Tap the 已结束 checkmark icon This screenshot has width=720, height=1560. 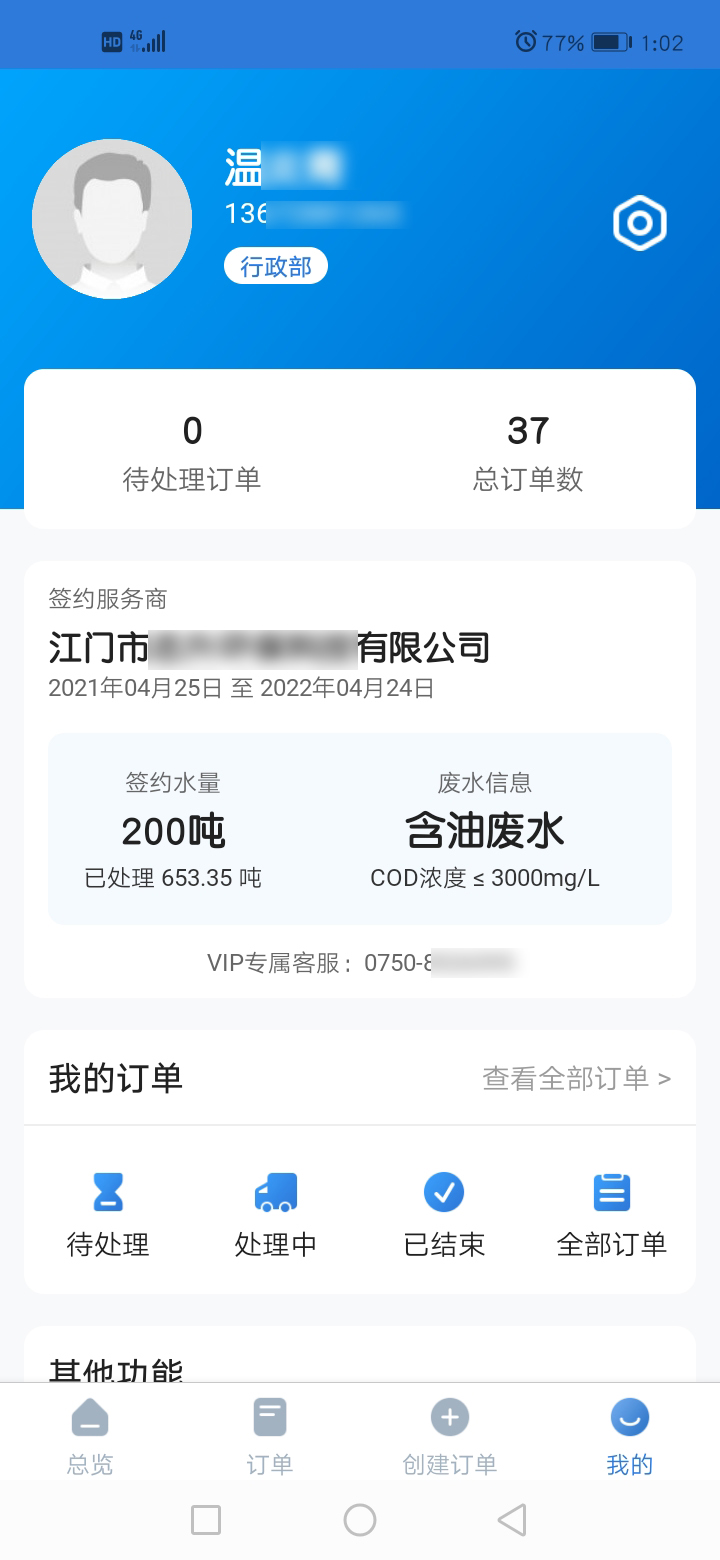443,1192
